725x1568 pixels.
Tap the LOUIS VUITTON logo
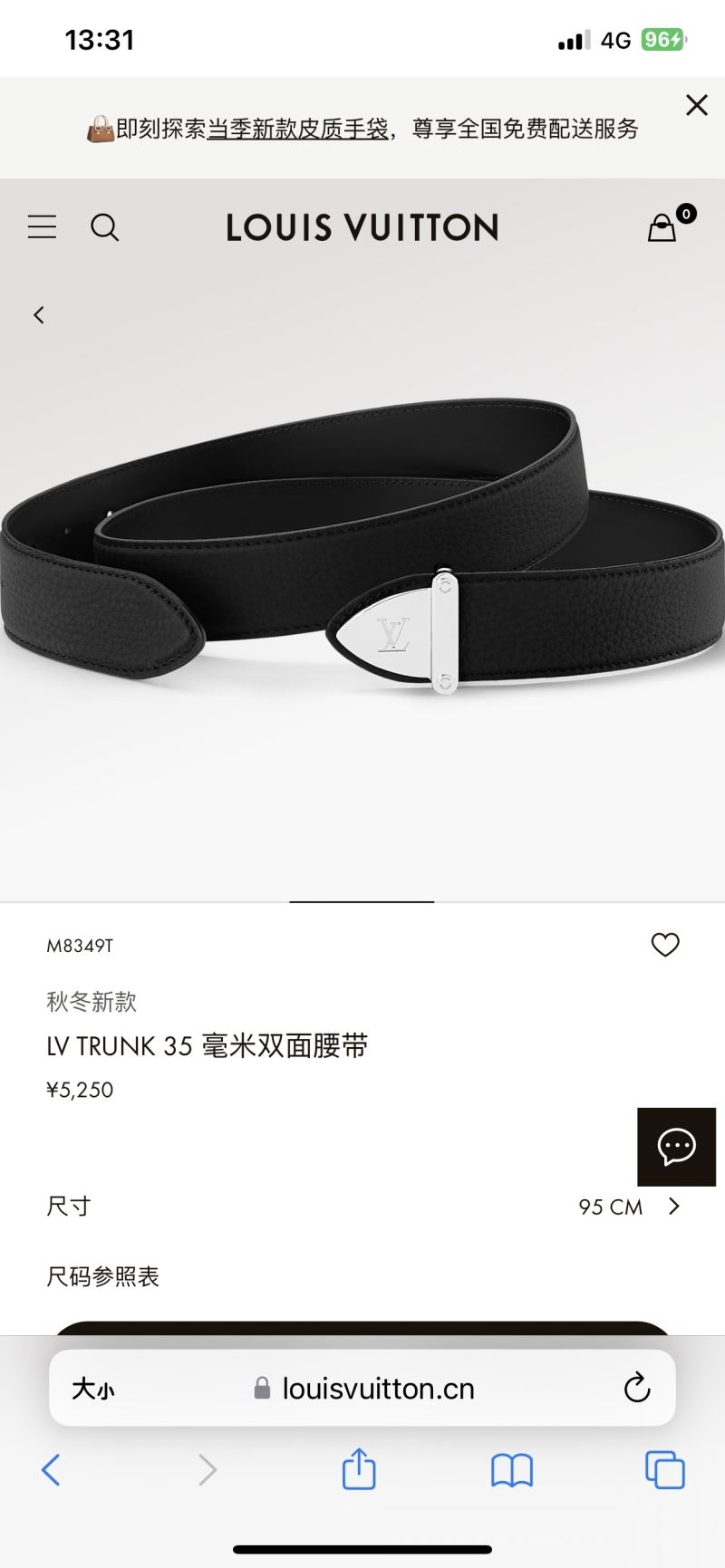tap(360, 227)
